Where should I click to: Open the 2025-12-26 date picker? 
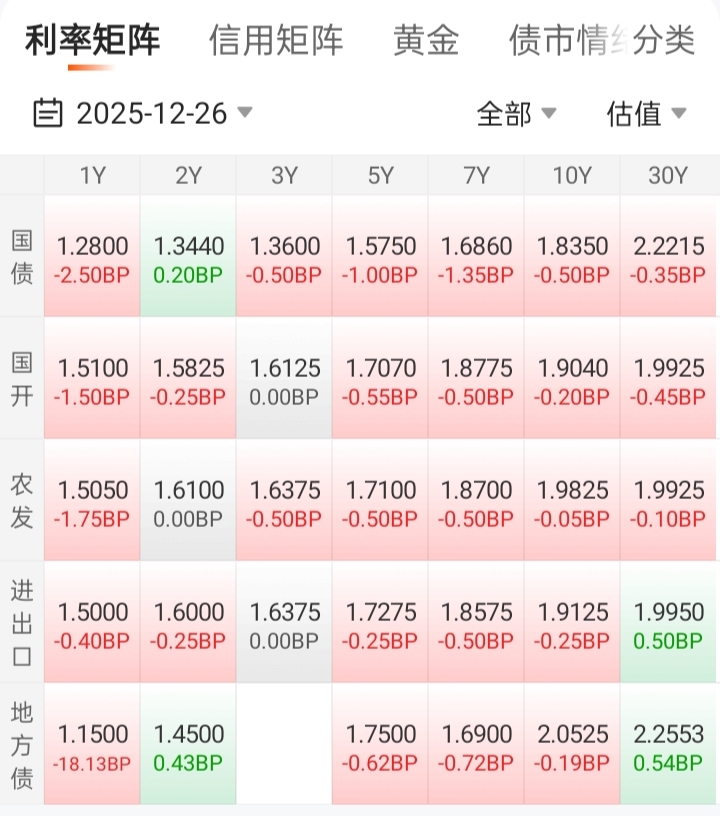coord(143,113)
